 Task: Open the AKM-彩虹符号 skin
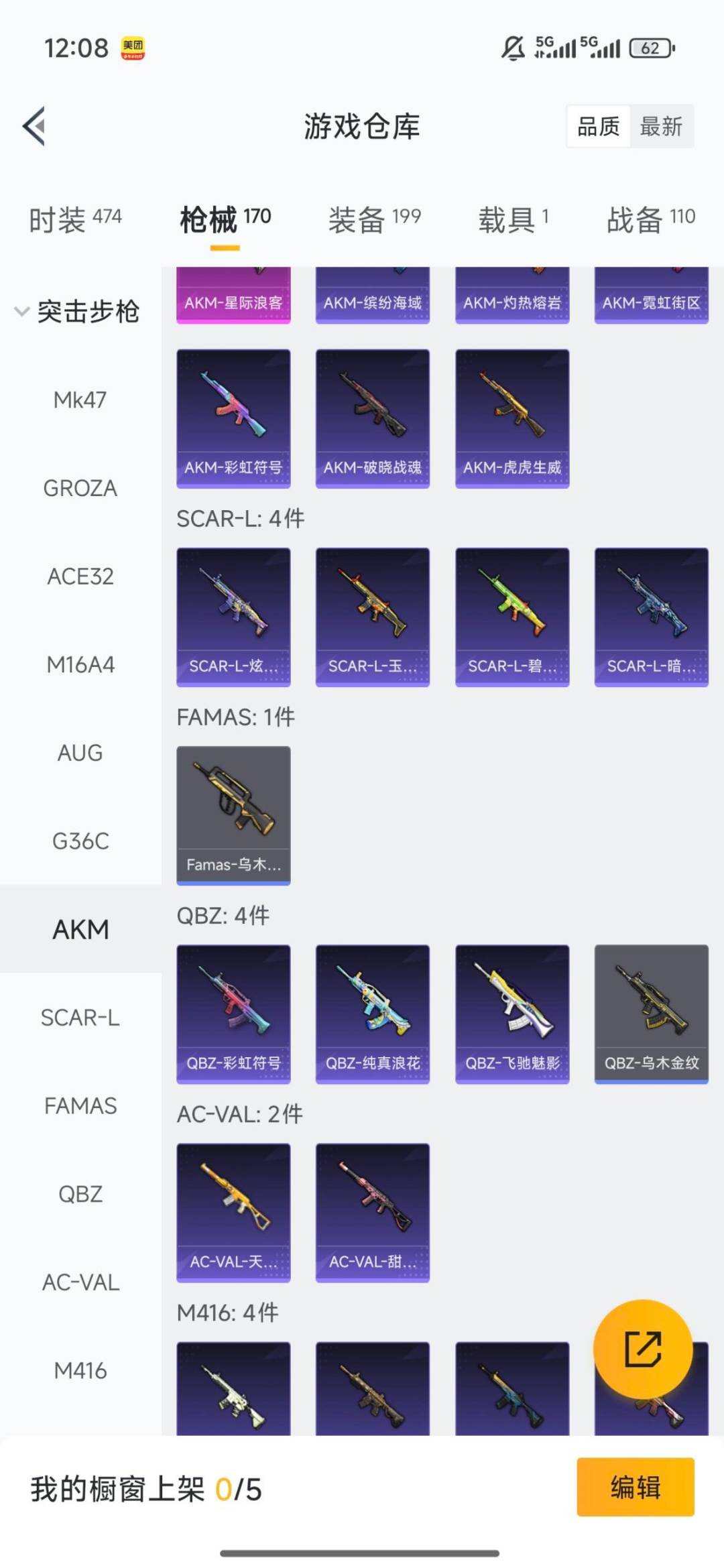tap(233, 418)
